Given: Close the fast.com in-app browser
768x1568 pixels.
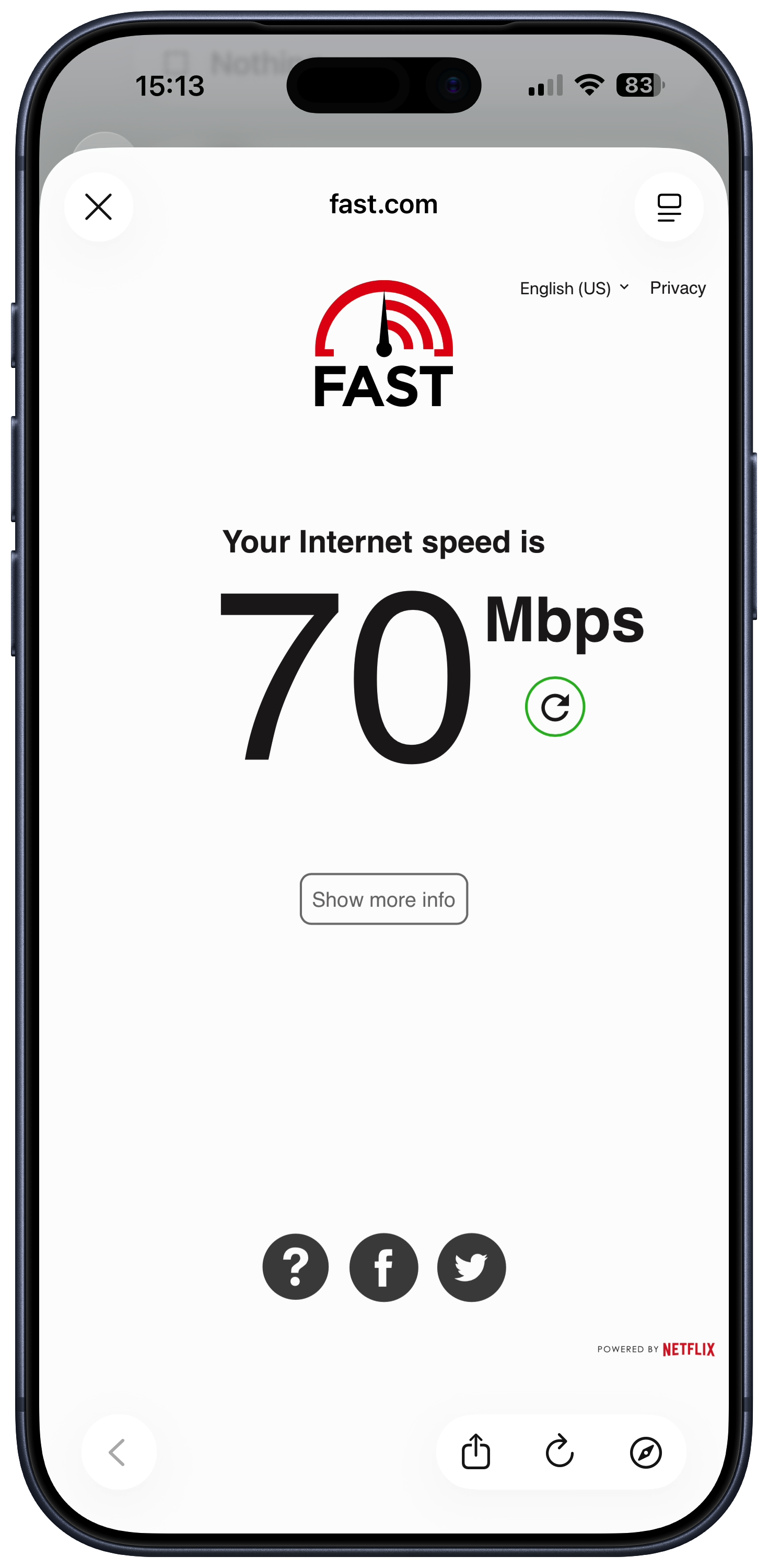Looking at the screenshot, I should point(99,207).
